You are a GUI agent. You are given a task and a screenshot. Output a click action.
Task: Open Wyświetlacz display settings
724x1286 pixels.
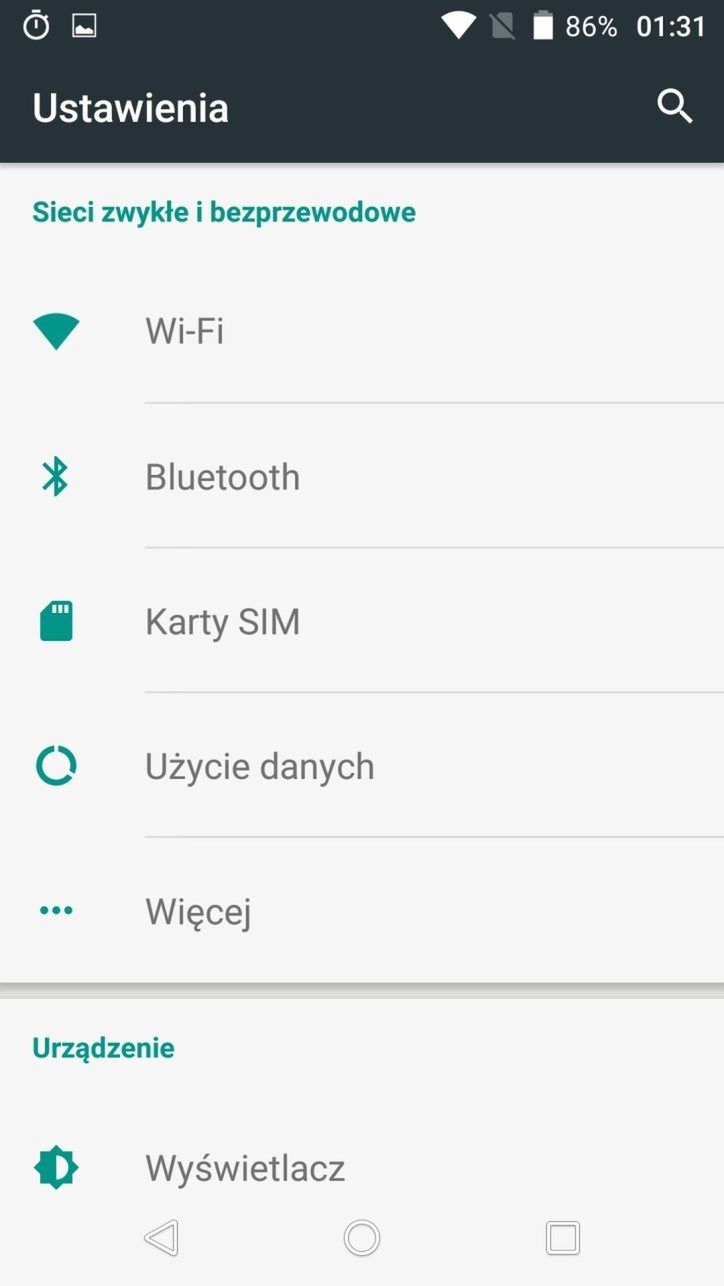(x=245, y=1167)
